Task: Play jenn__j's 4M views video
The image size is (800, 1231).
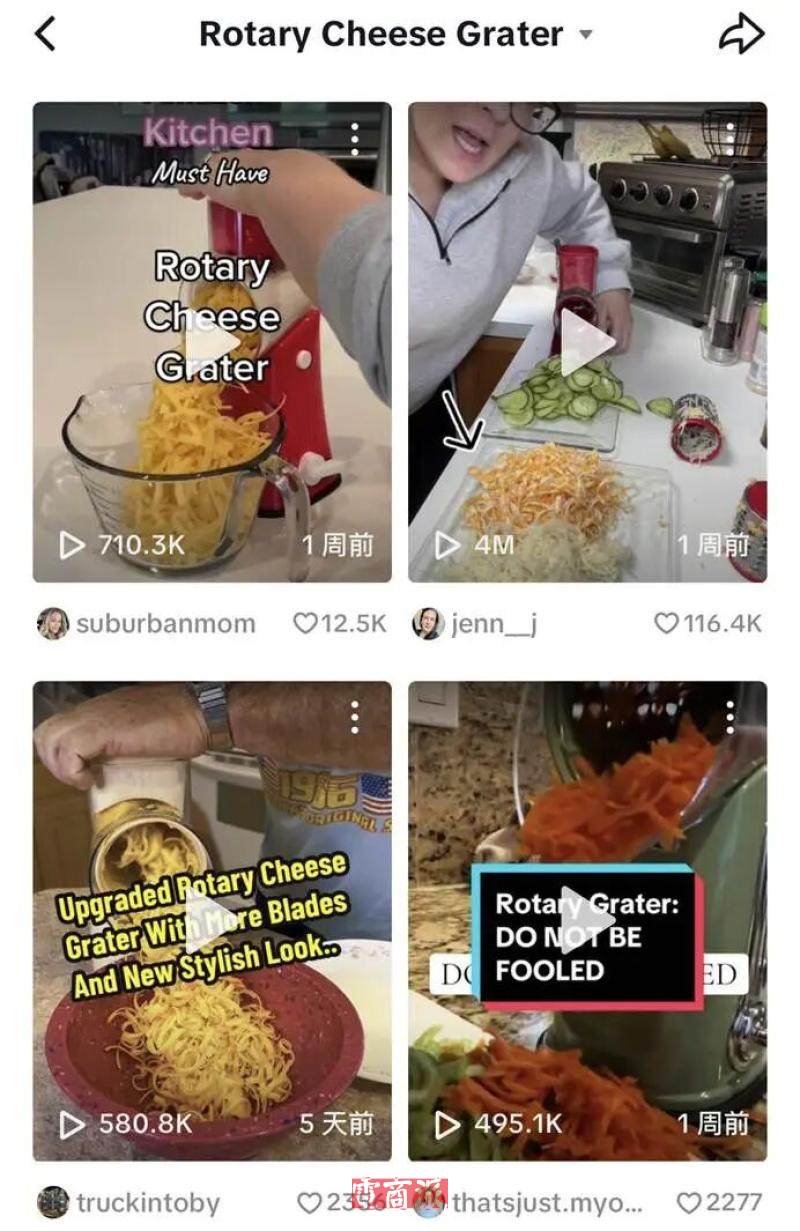Action: coord(587,343)
